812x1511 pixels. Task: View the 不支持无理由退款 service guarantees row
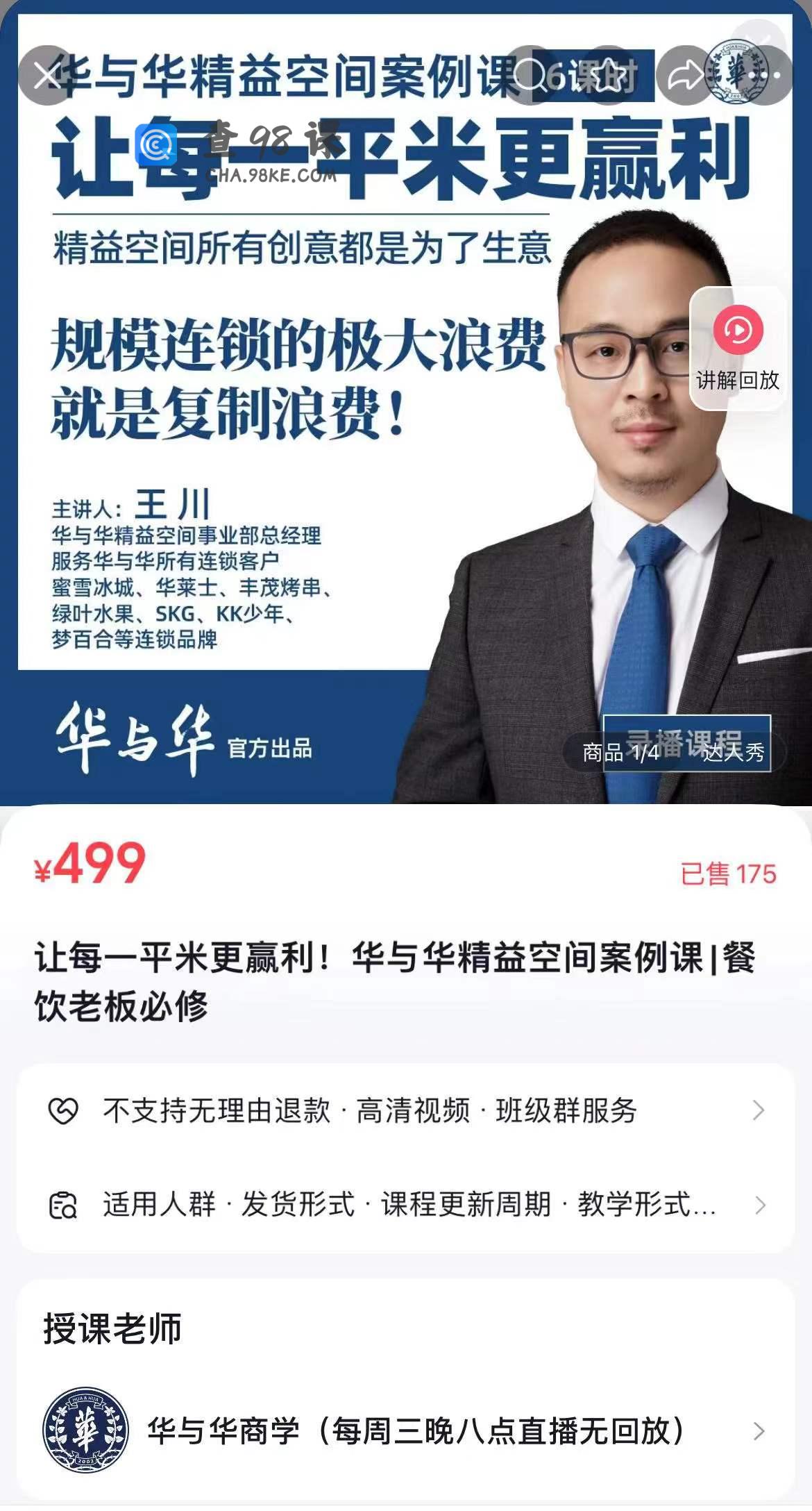pos(405,1110)
